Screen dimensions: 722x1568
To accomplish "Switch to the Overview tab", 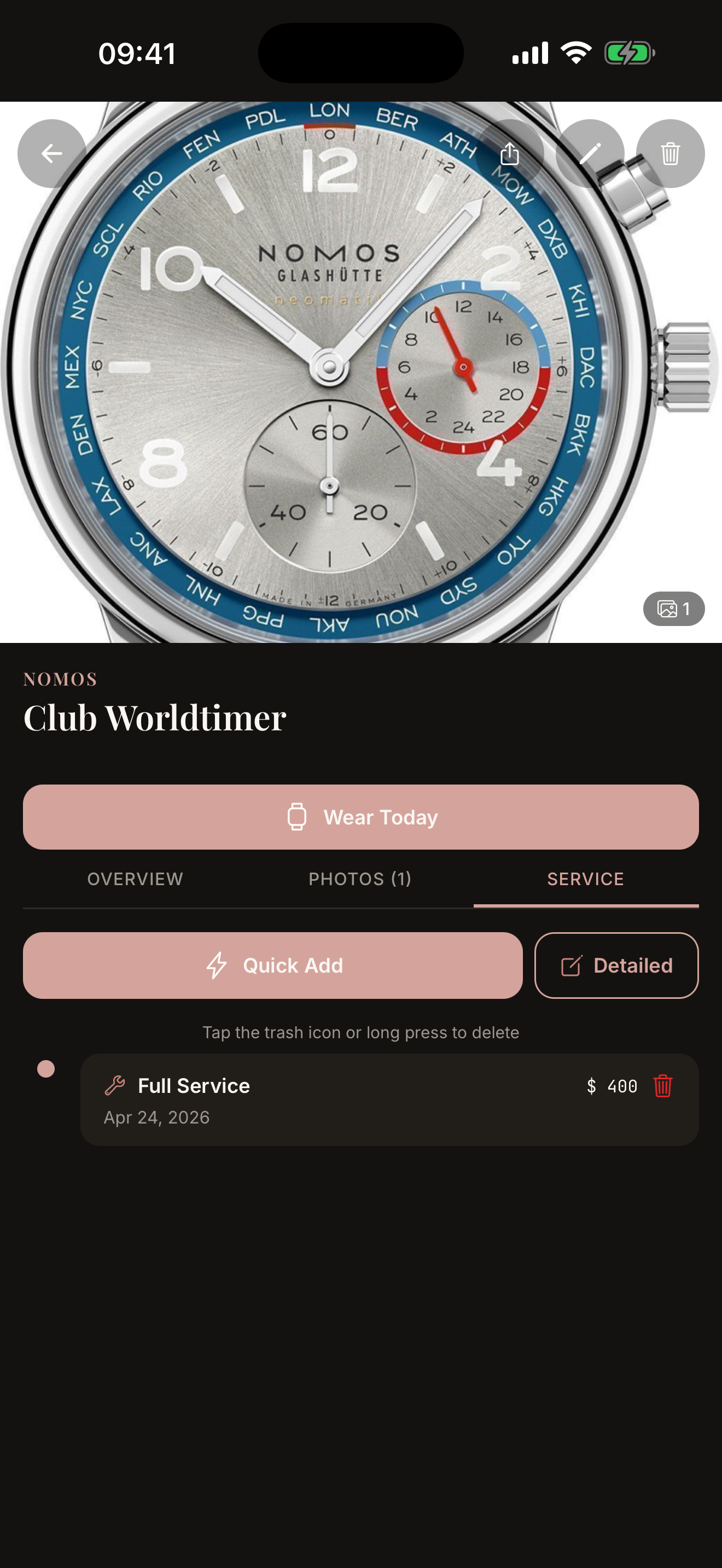I will pyautogui.click(x=135, y=879).
